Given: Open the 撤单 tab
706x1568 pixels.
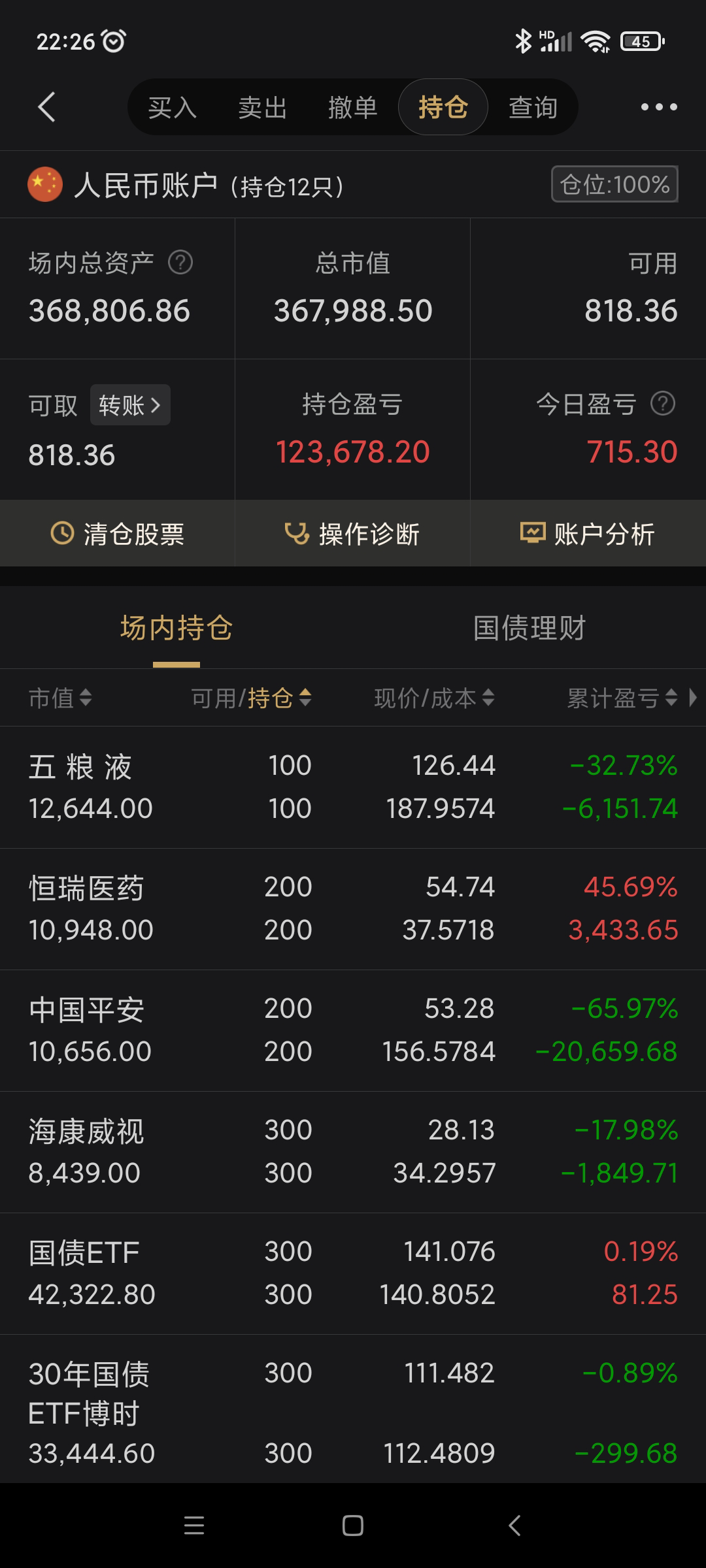Looking at the screenshot, I should click(352, 108).
